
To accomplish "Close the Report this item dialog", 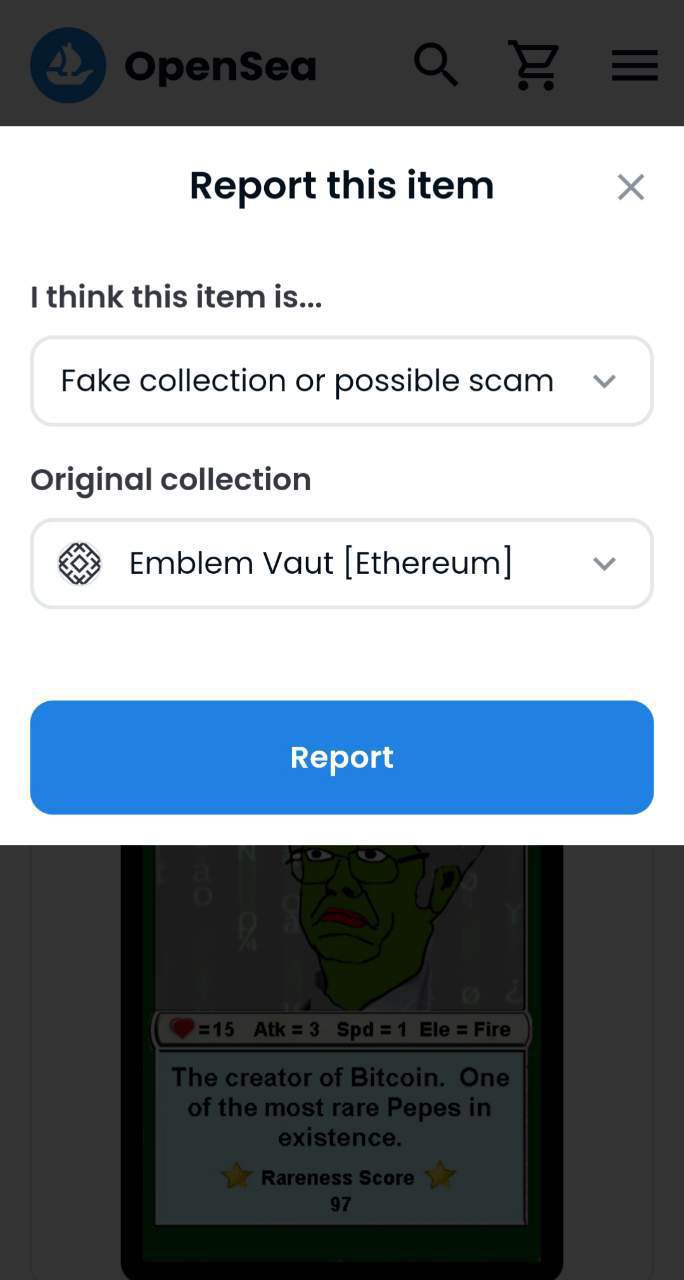I will point(630,187).
